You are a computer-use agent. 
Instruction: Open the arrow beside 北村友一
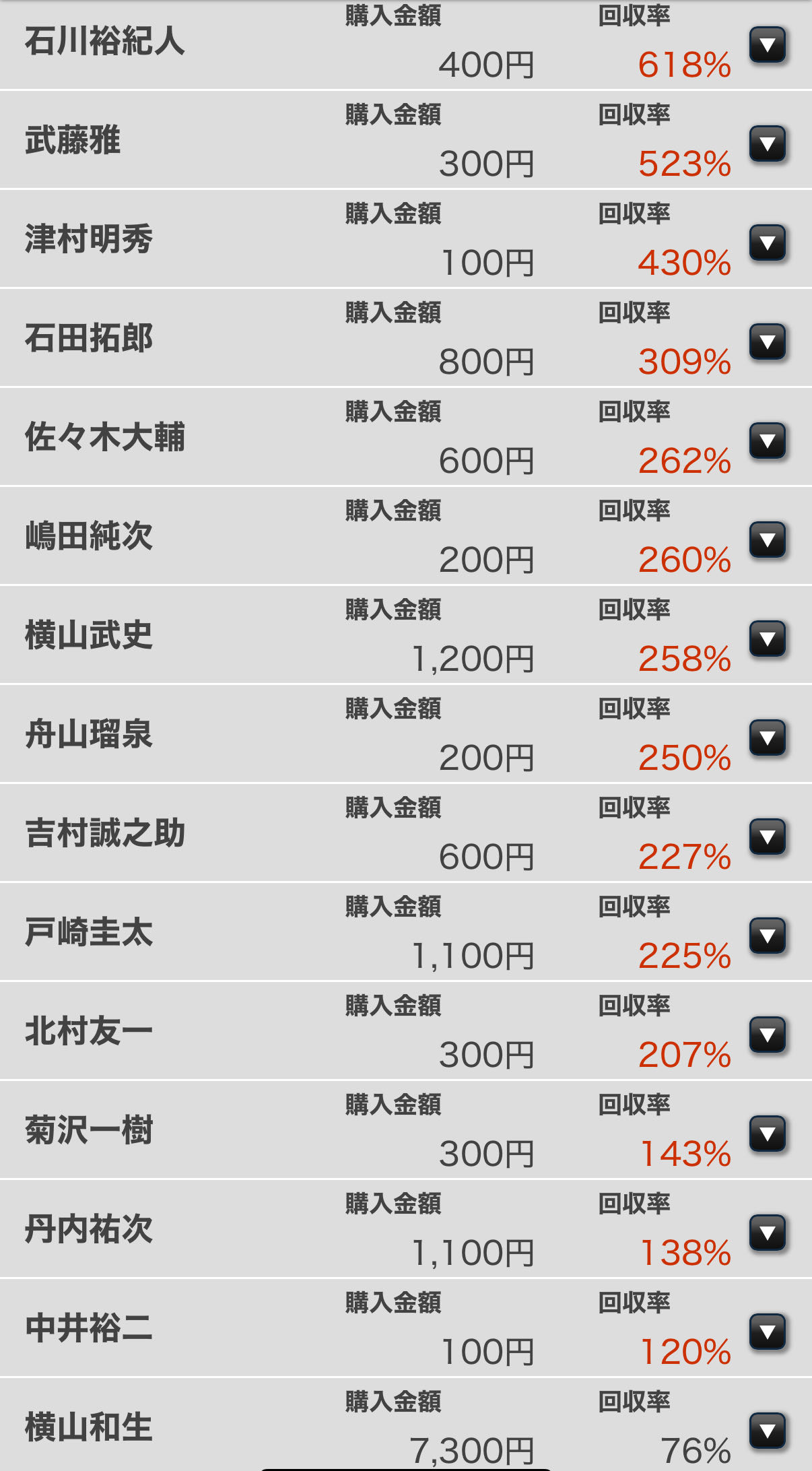pos(768,1035)
